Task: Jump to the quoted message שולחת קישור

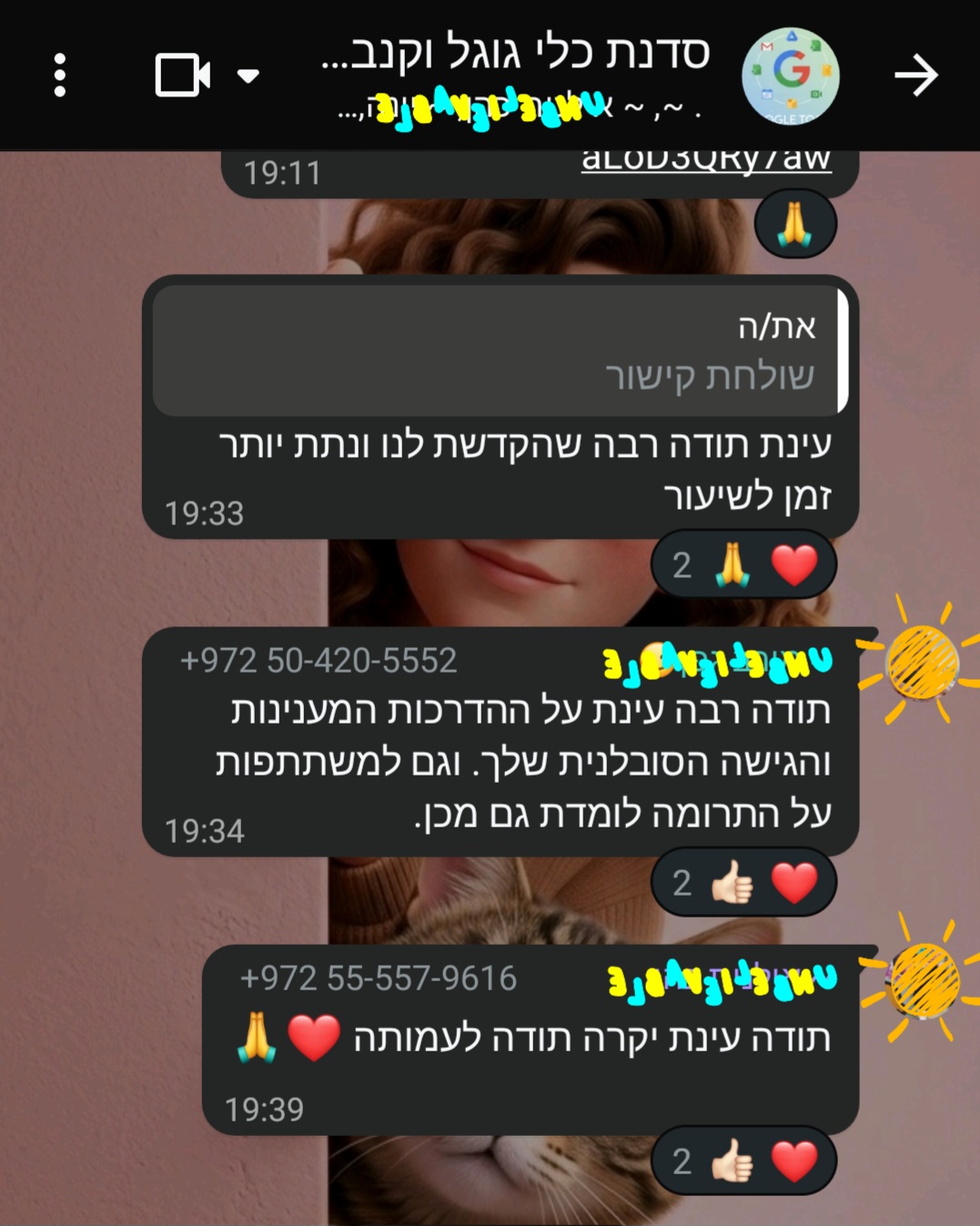Action: click(500, 350)
